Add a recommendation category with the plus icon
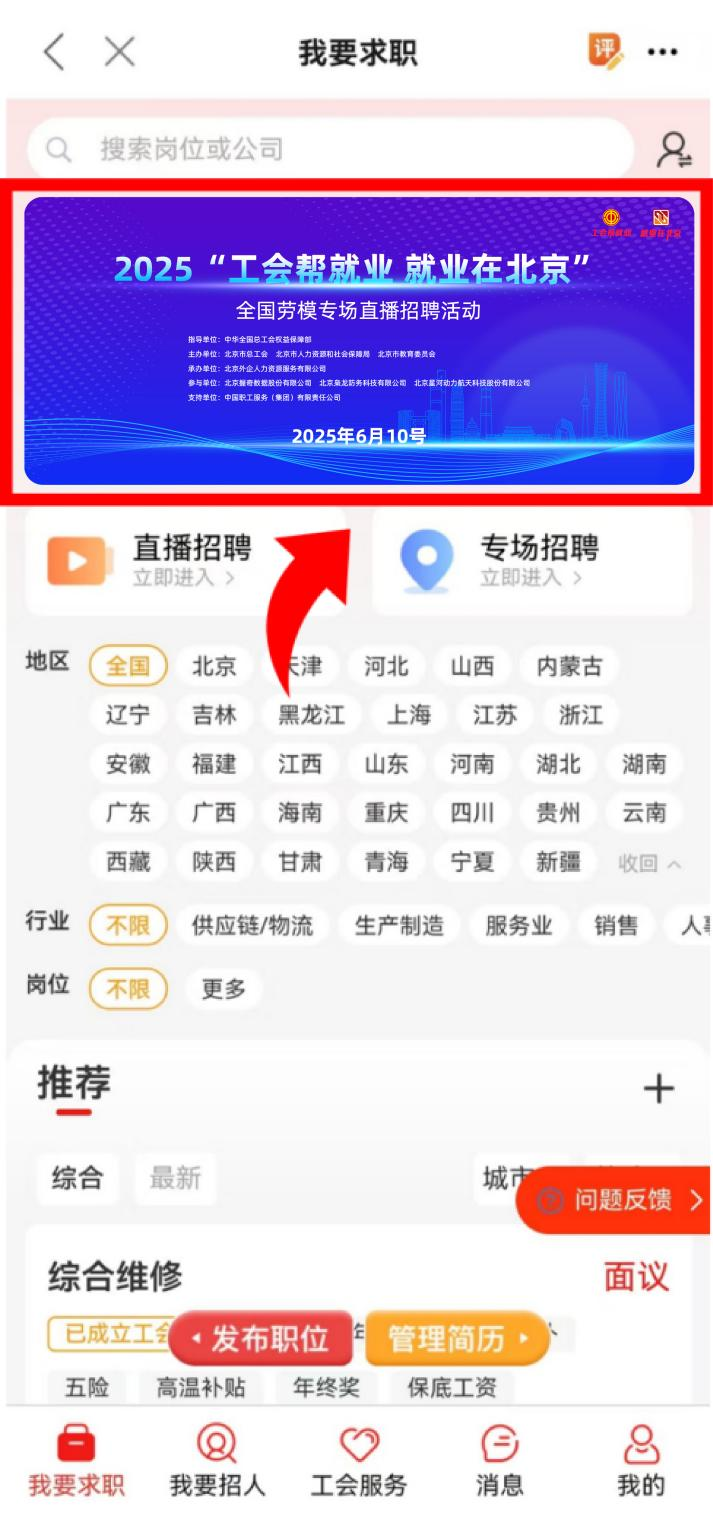Screen dimensions: 713x1516 click(x=658, y=1089)
